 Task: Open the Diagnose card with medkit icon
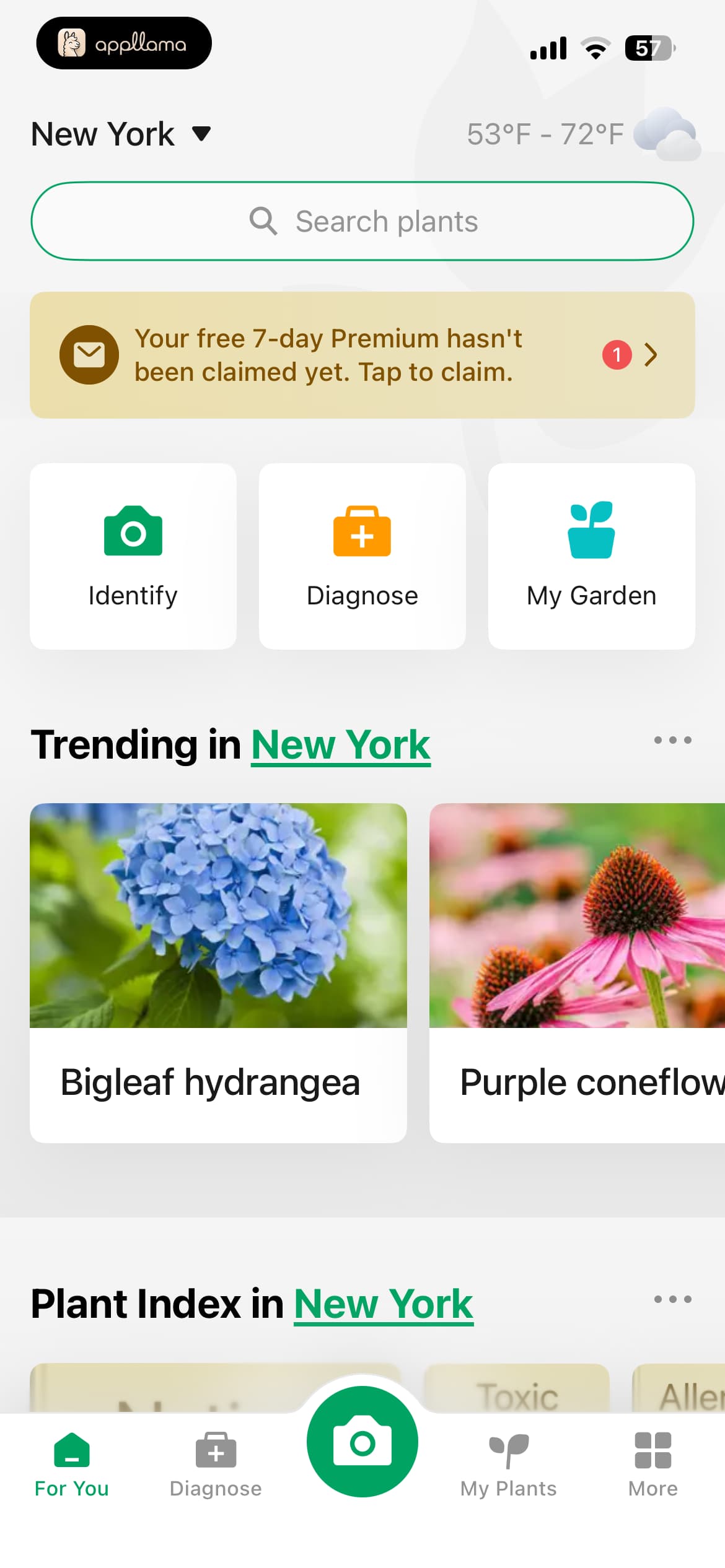click(x=362, y=556)
